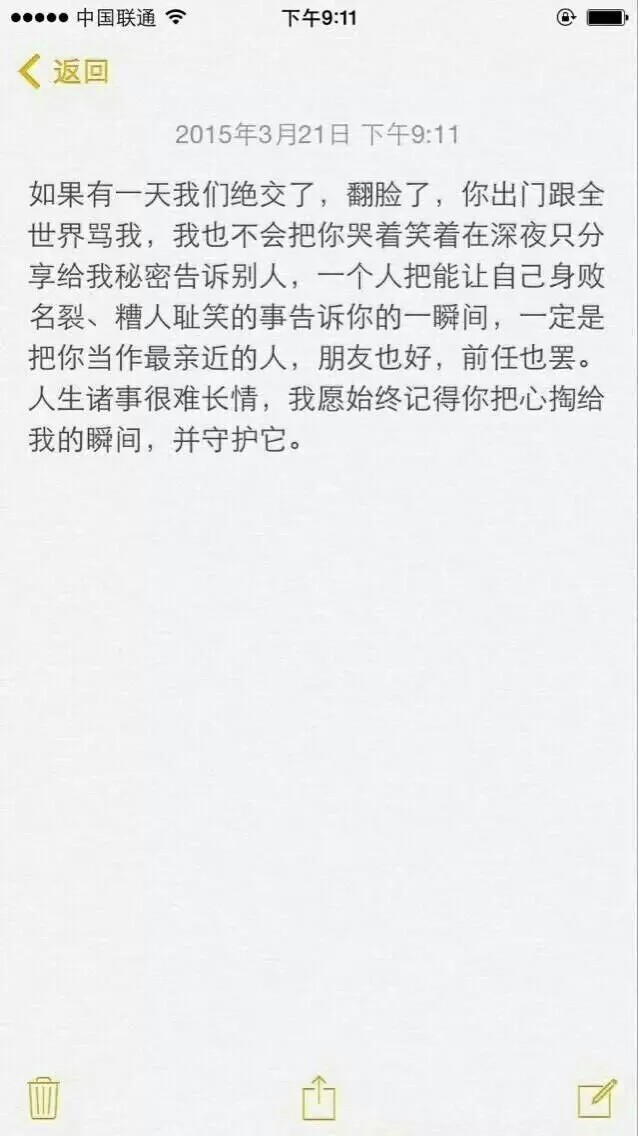Delete this note with the trash icon
This screenshot has width=638, height=1136.
point(44,1098)
